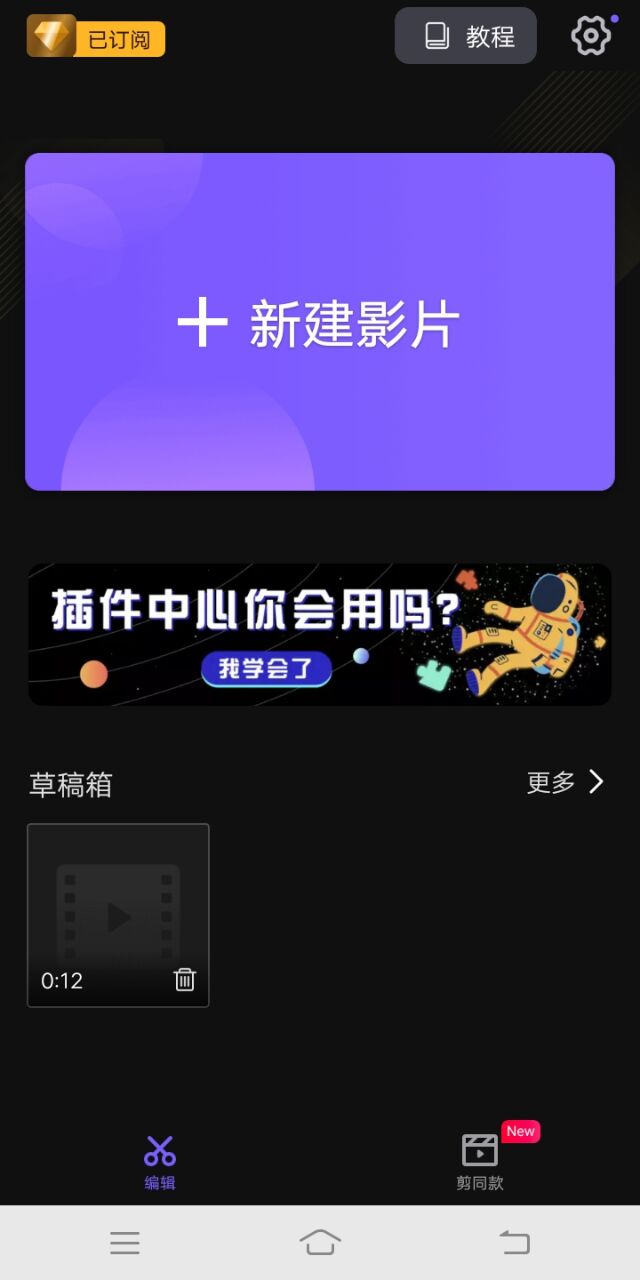Open the 0:12 draft project

tap(118, 915)
